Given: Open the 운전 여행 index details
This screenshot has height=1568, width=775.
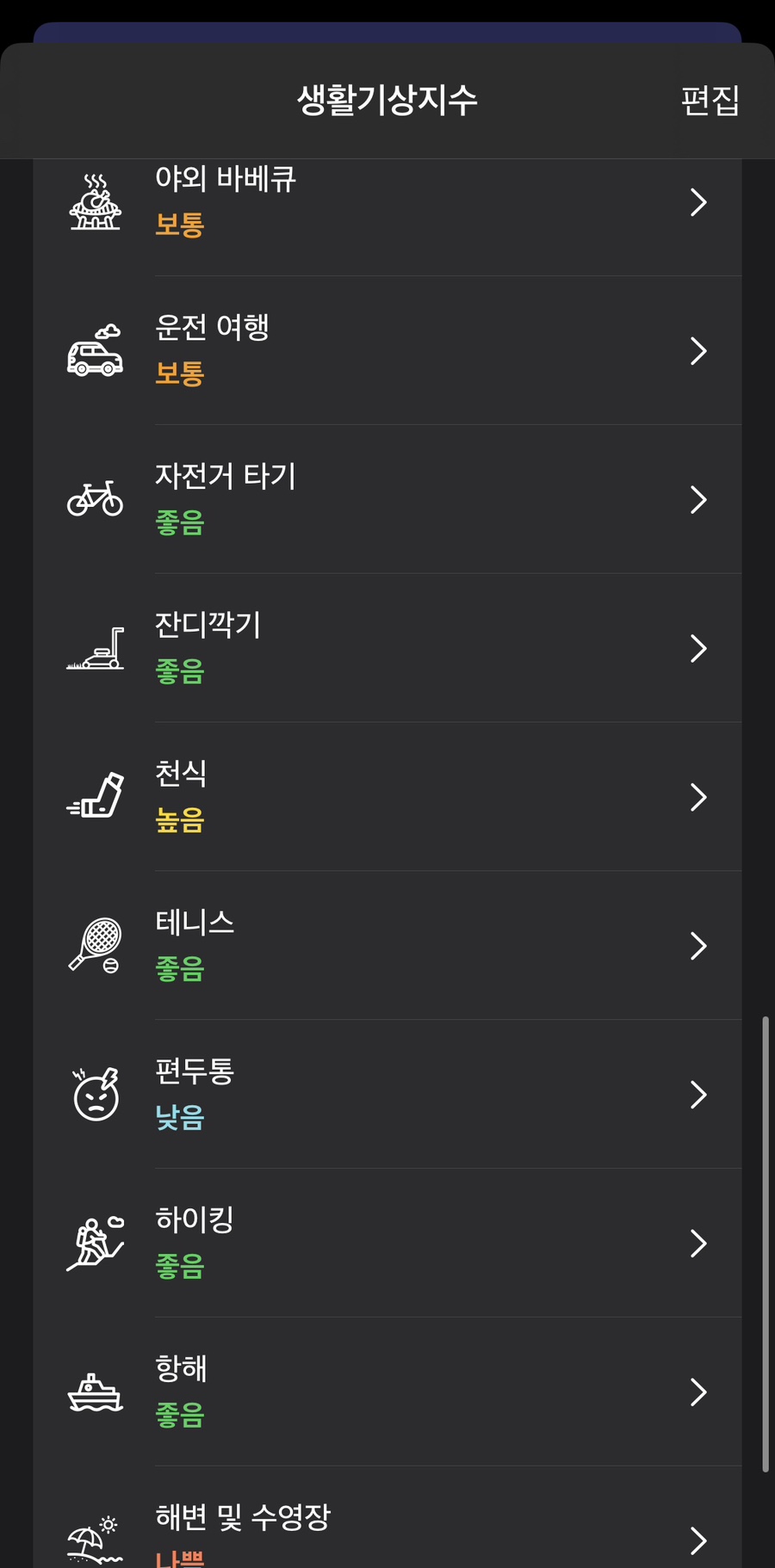Looking at the screenshot, I should coord(387,350).
